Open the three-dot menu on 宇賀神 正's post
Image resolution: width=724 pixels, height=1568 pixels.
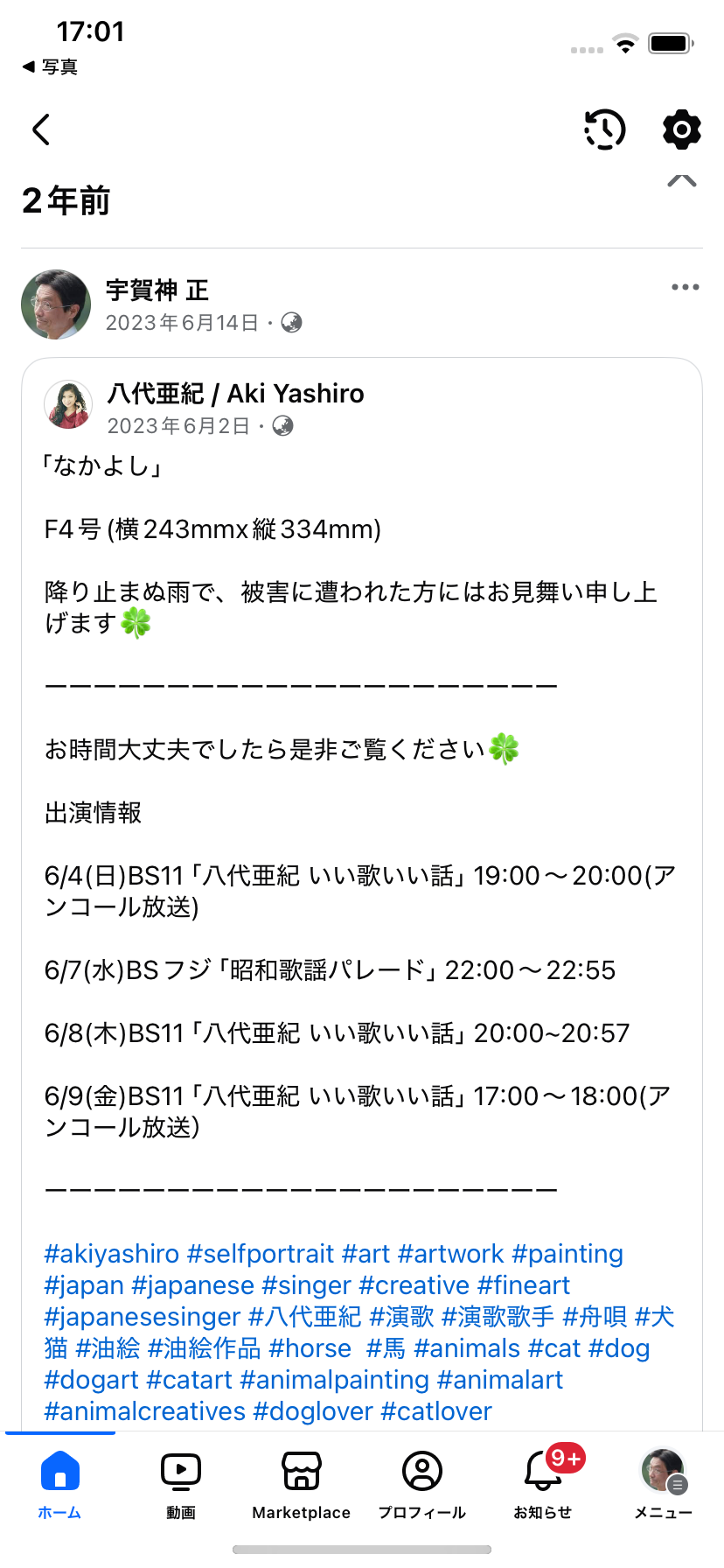coord(685,287)
